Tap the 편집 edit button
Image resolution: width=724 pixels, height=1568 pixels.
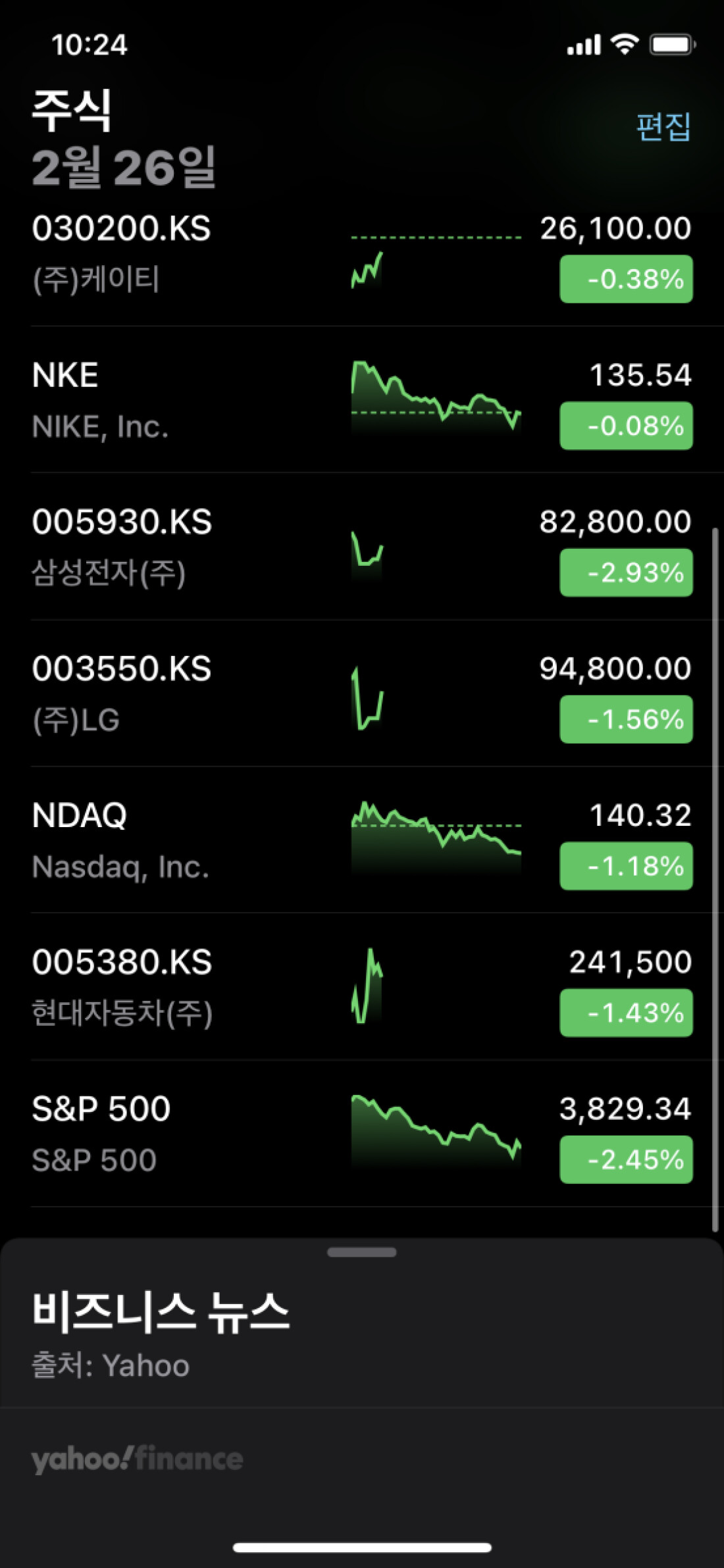click(663, 126)
